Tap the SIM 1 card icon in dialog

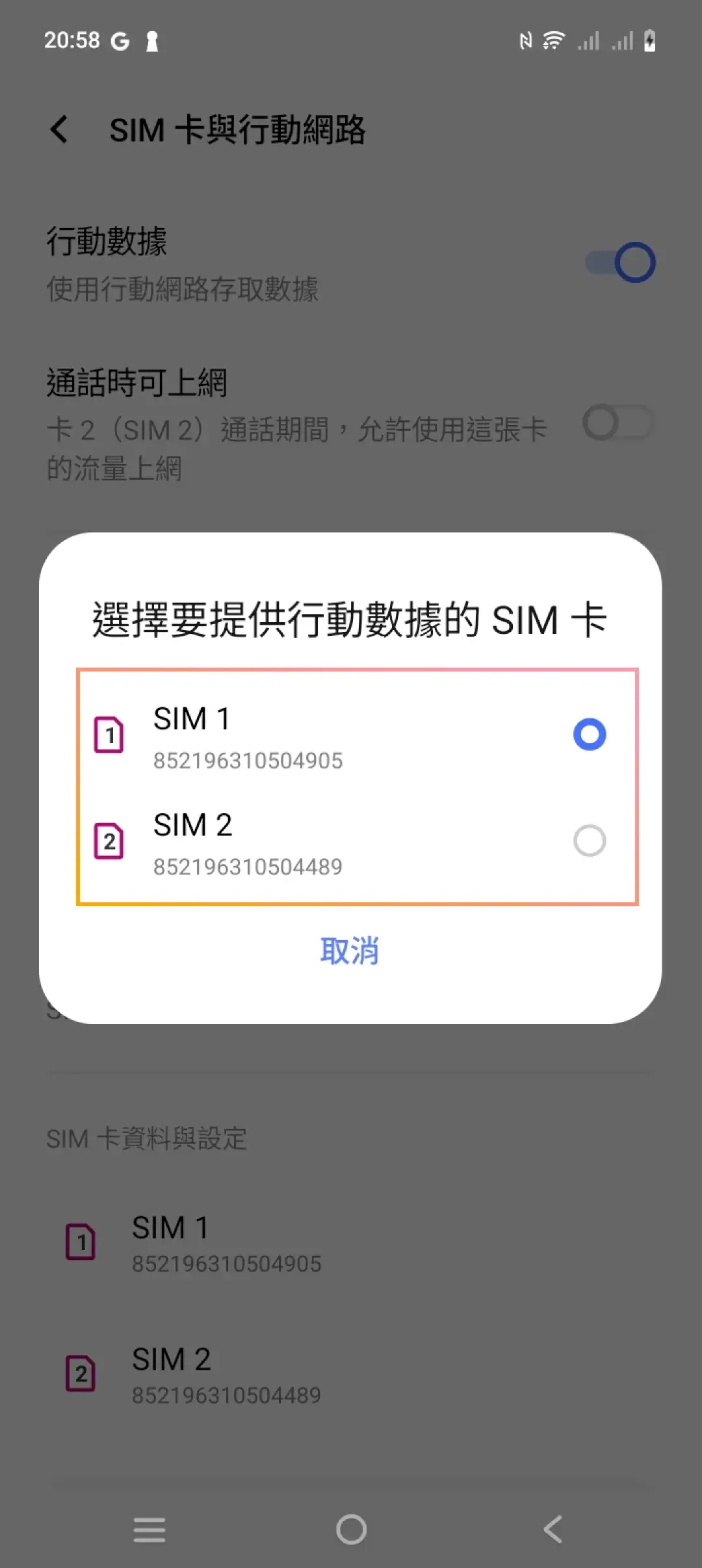109,733
